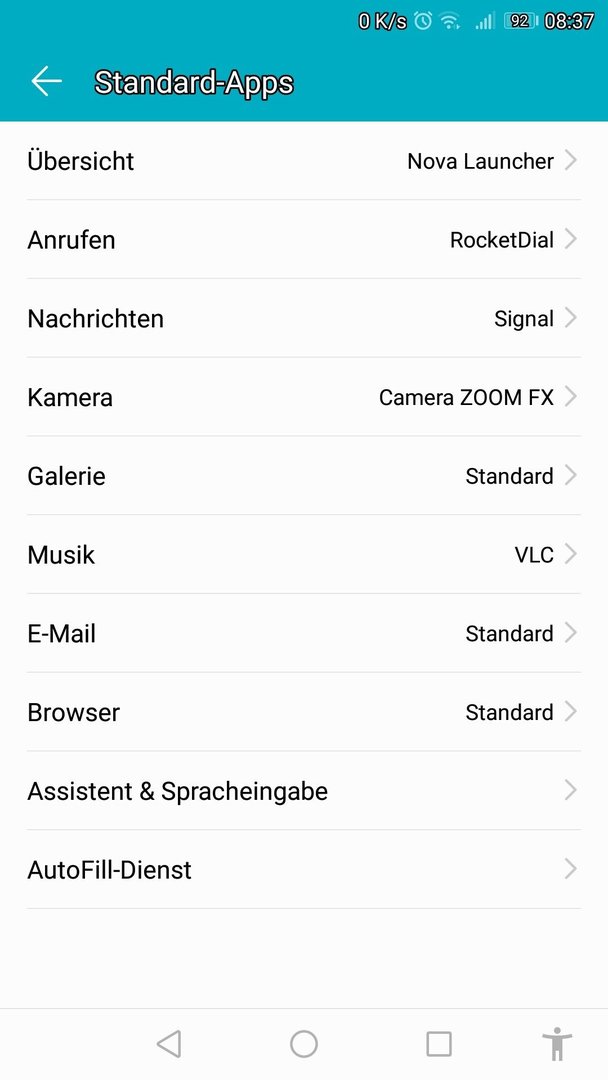The image size is (608, 1080).
Task: Tap the system home button
Action: point(304,1044)
